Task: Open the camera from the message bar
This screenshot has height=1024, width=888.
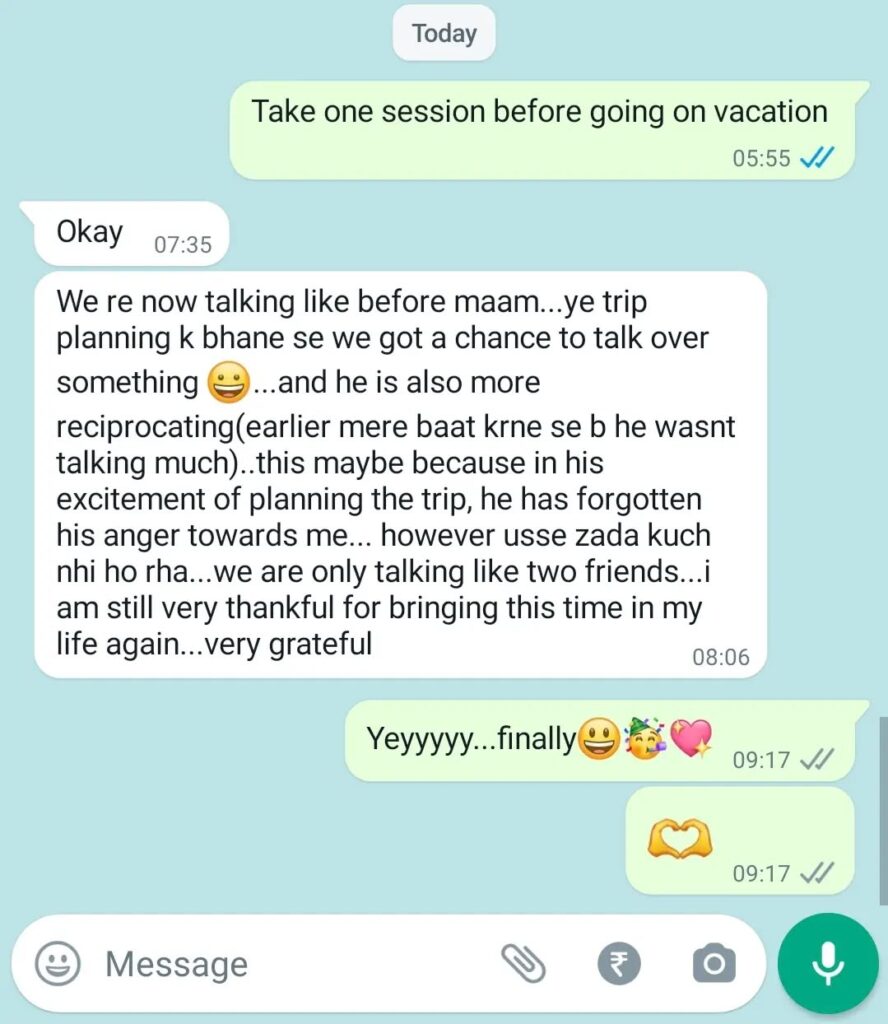Action: (713, 964)
